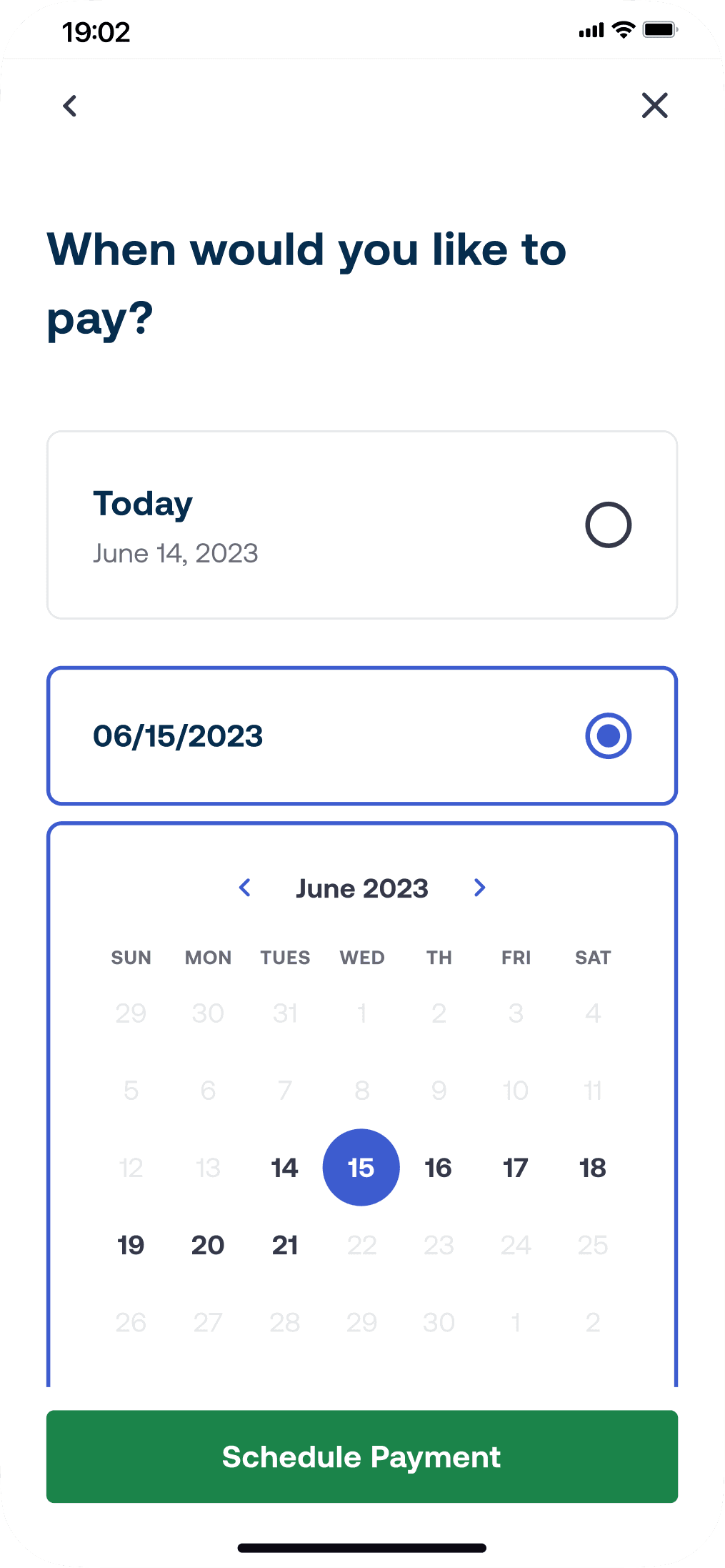This screenshot has height=1568, width=725.
Task: Go to the next calendar month
Action: [x=479, y=888]
